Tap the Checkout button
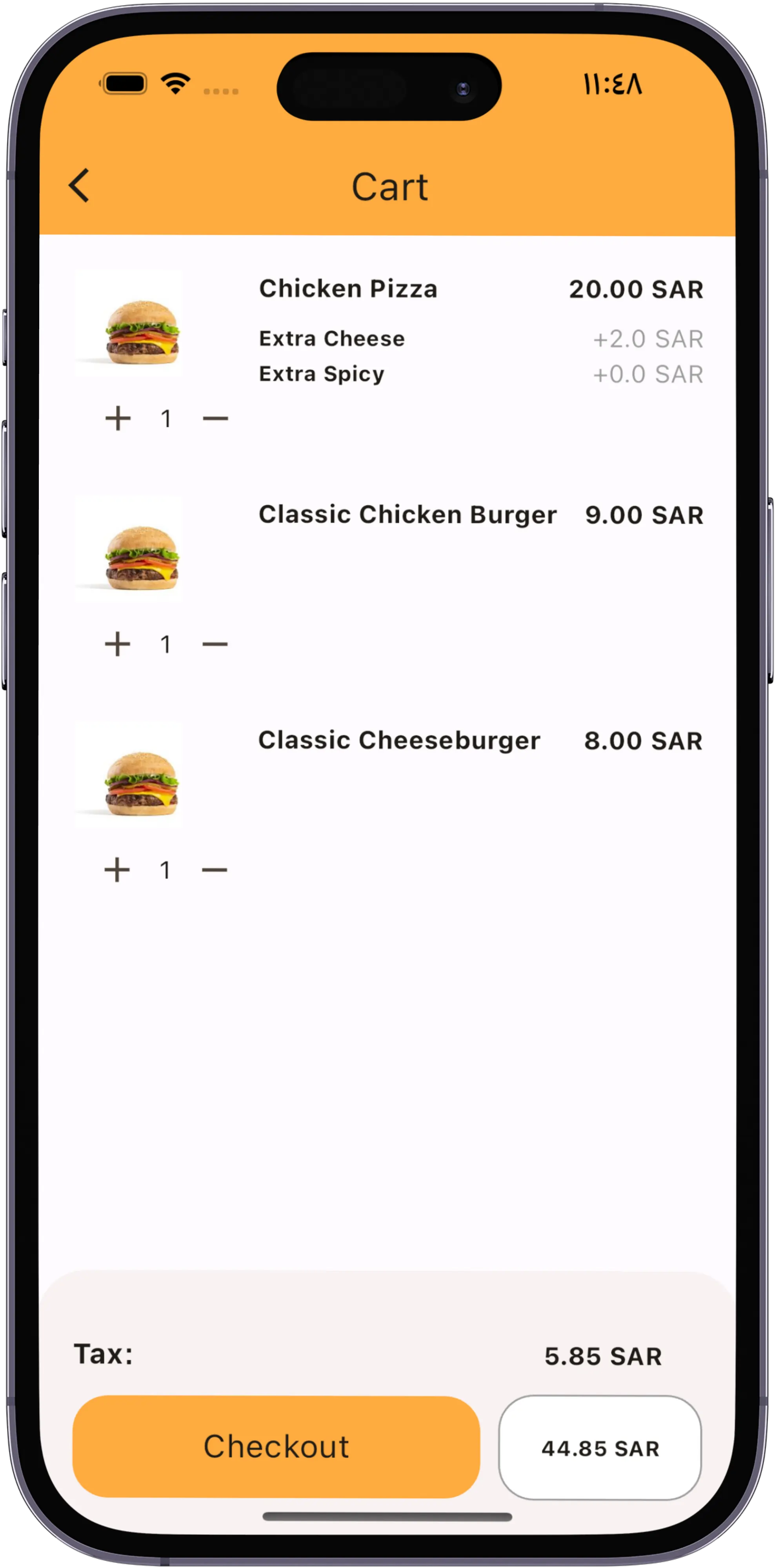The image size is (775, 1568). [276, 1446]
